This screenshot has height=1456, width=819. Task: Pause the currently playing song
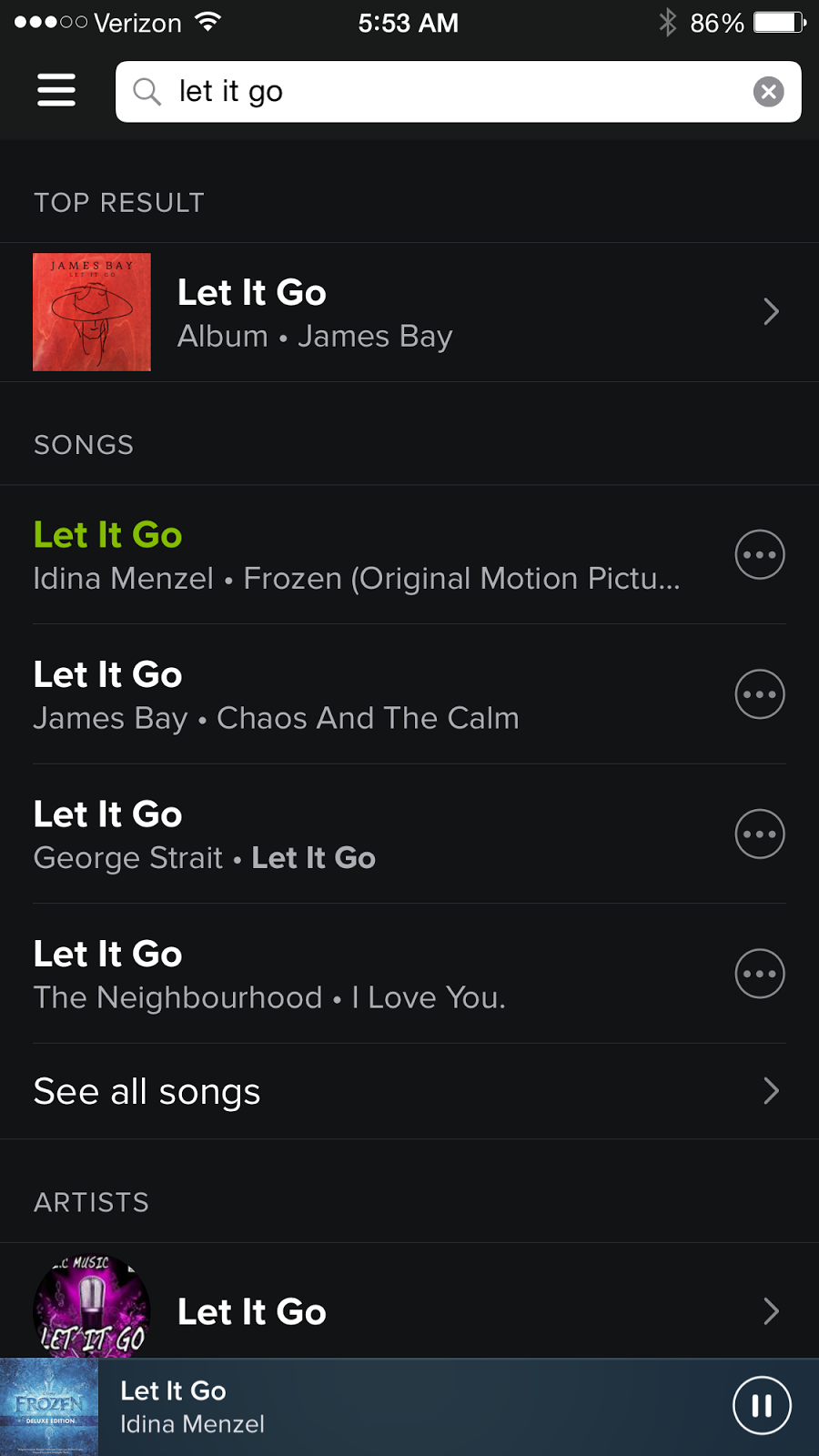click(x=762, y=1406)
